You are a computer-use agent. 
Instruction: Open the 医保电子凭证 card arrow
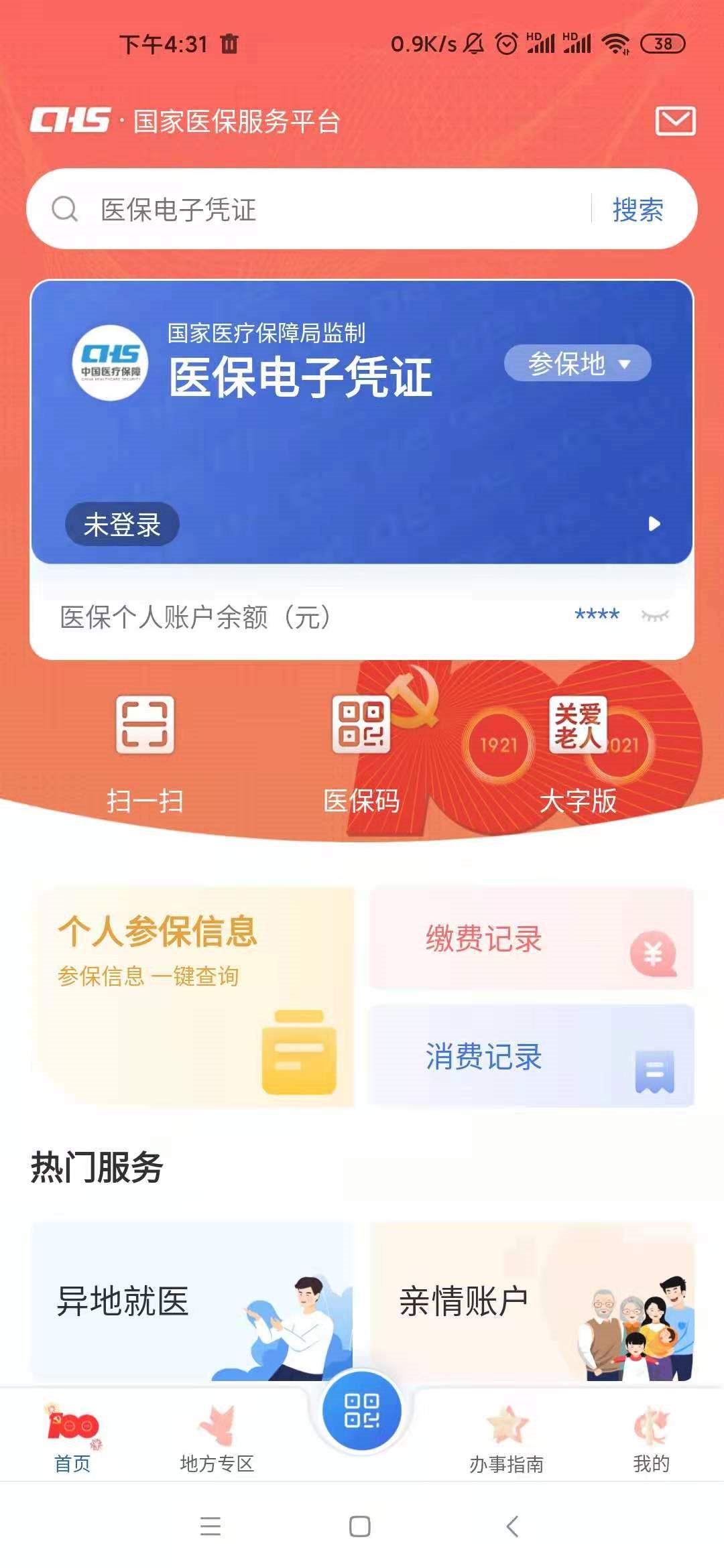coord(654,524)
